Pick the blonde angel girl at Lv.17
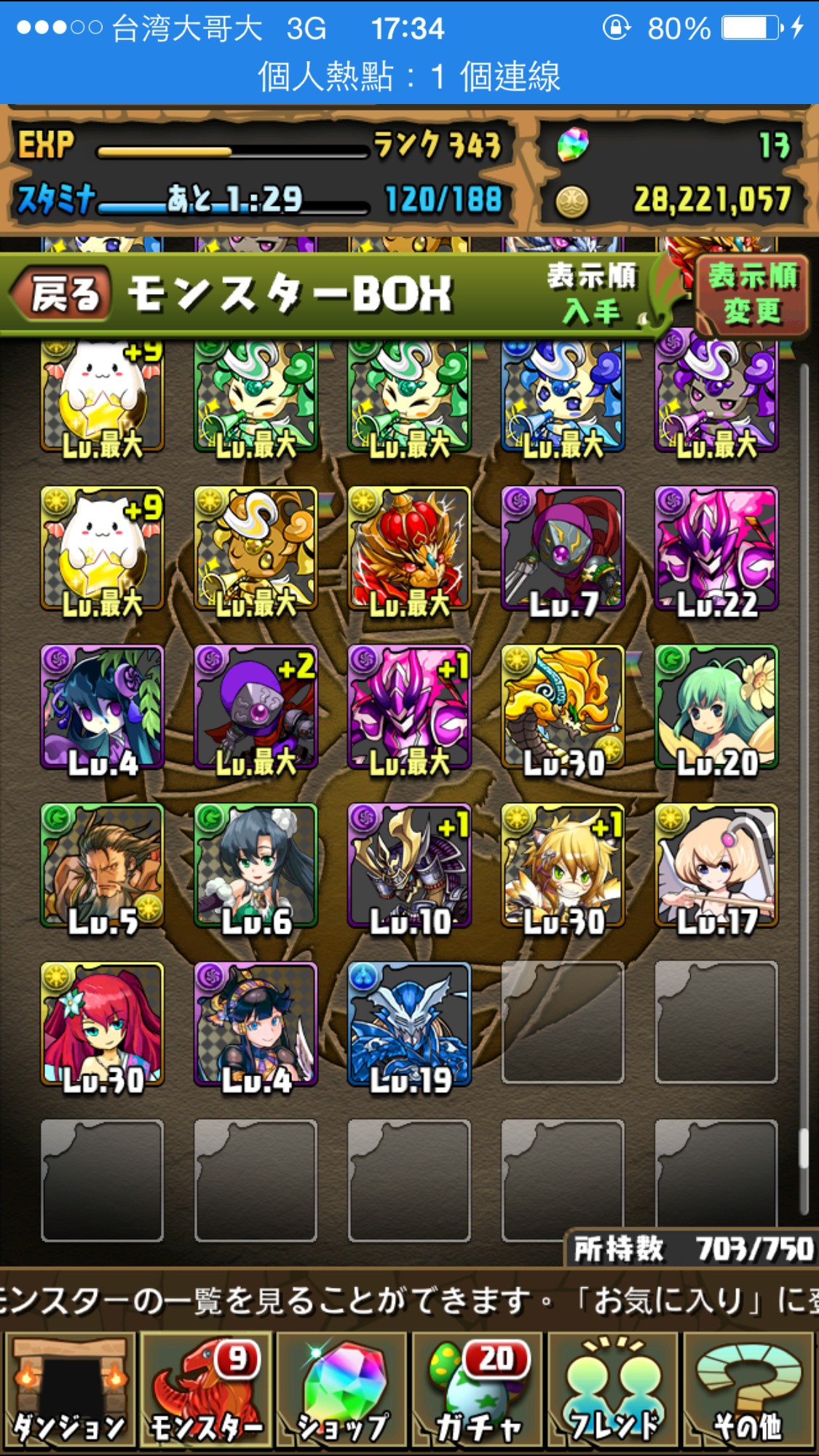The height and width of the screenshot is (1456, 819). [716, 867]
